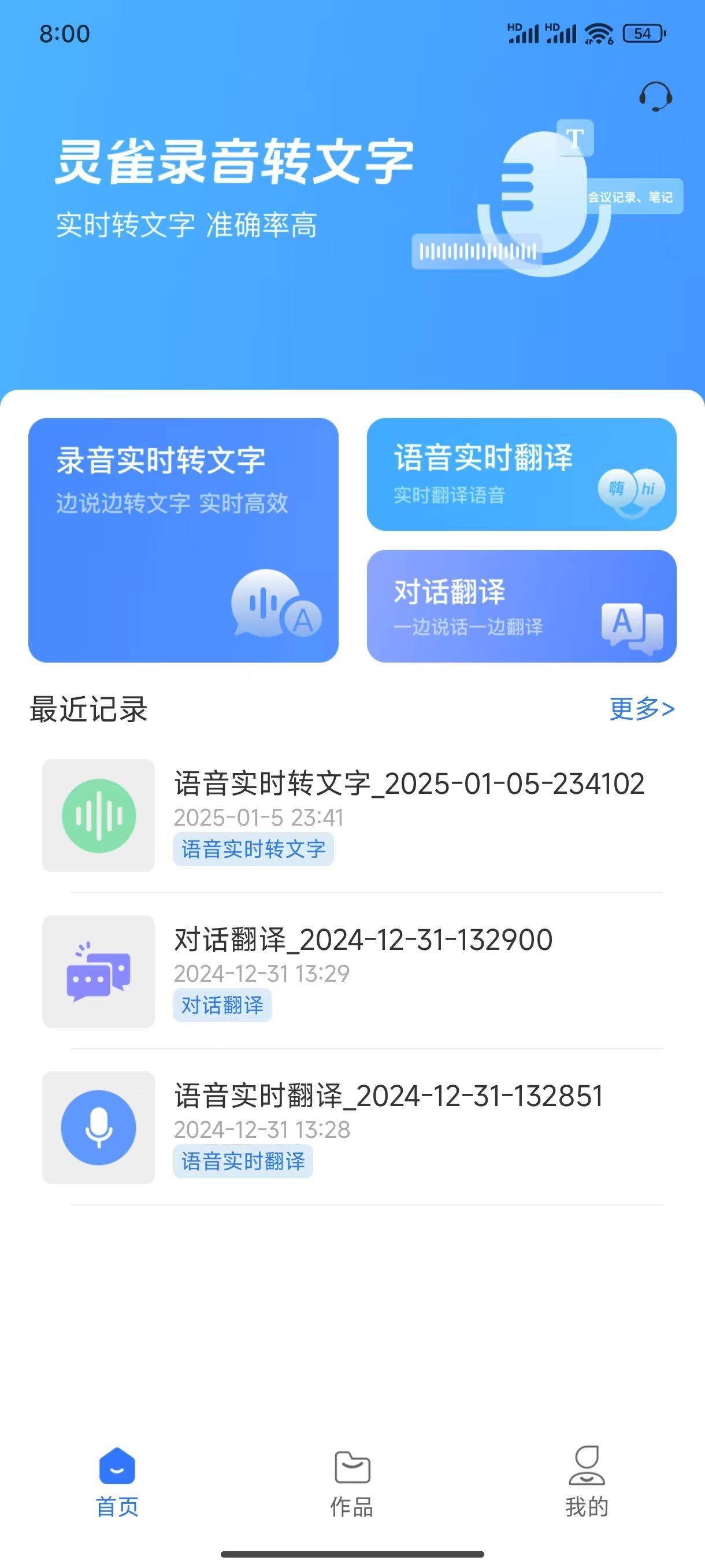Click the 嗨/hi bubbles on 语音实时翻译 card
705x1568 pixels.
[x=634, y=491]
